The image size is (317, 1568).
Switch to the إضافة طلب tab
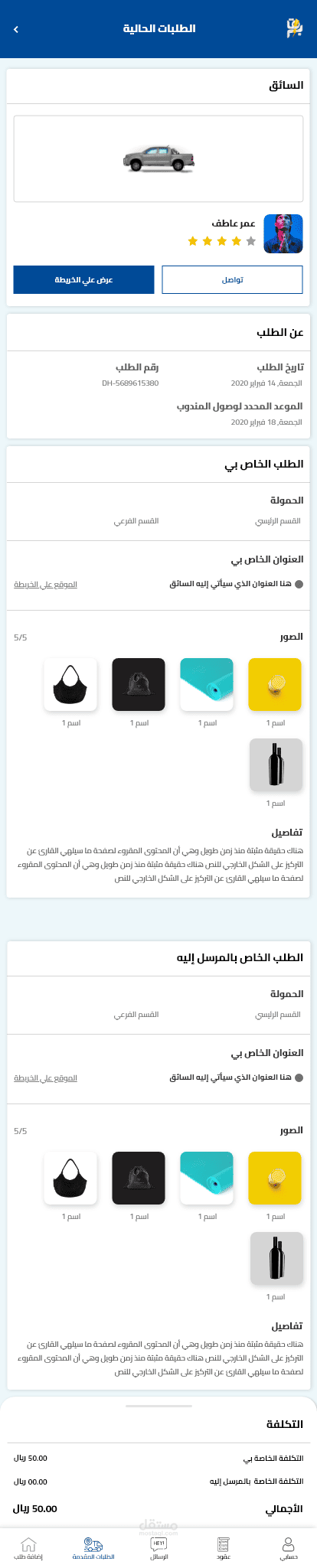(28, 1548)
